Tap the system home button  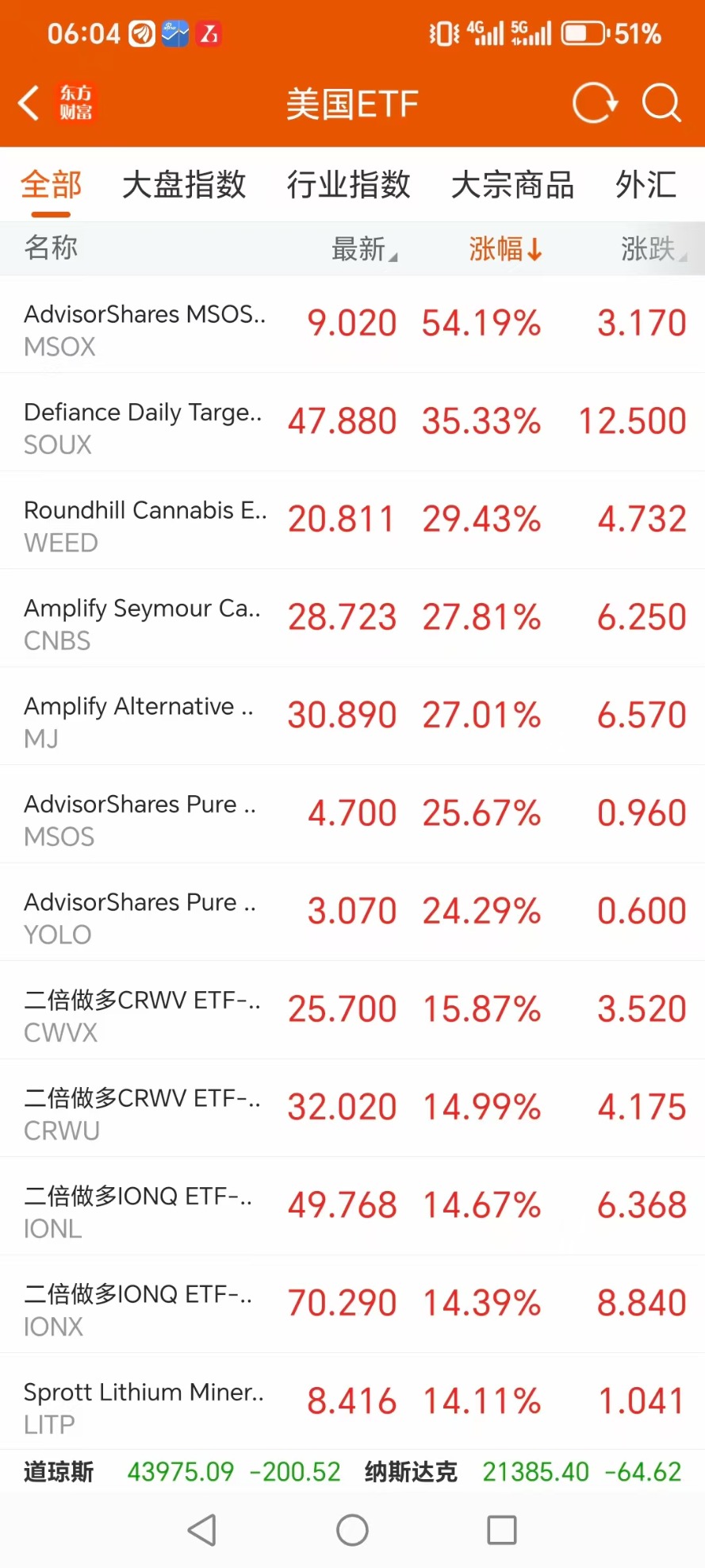(352, 1530)
